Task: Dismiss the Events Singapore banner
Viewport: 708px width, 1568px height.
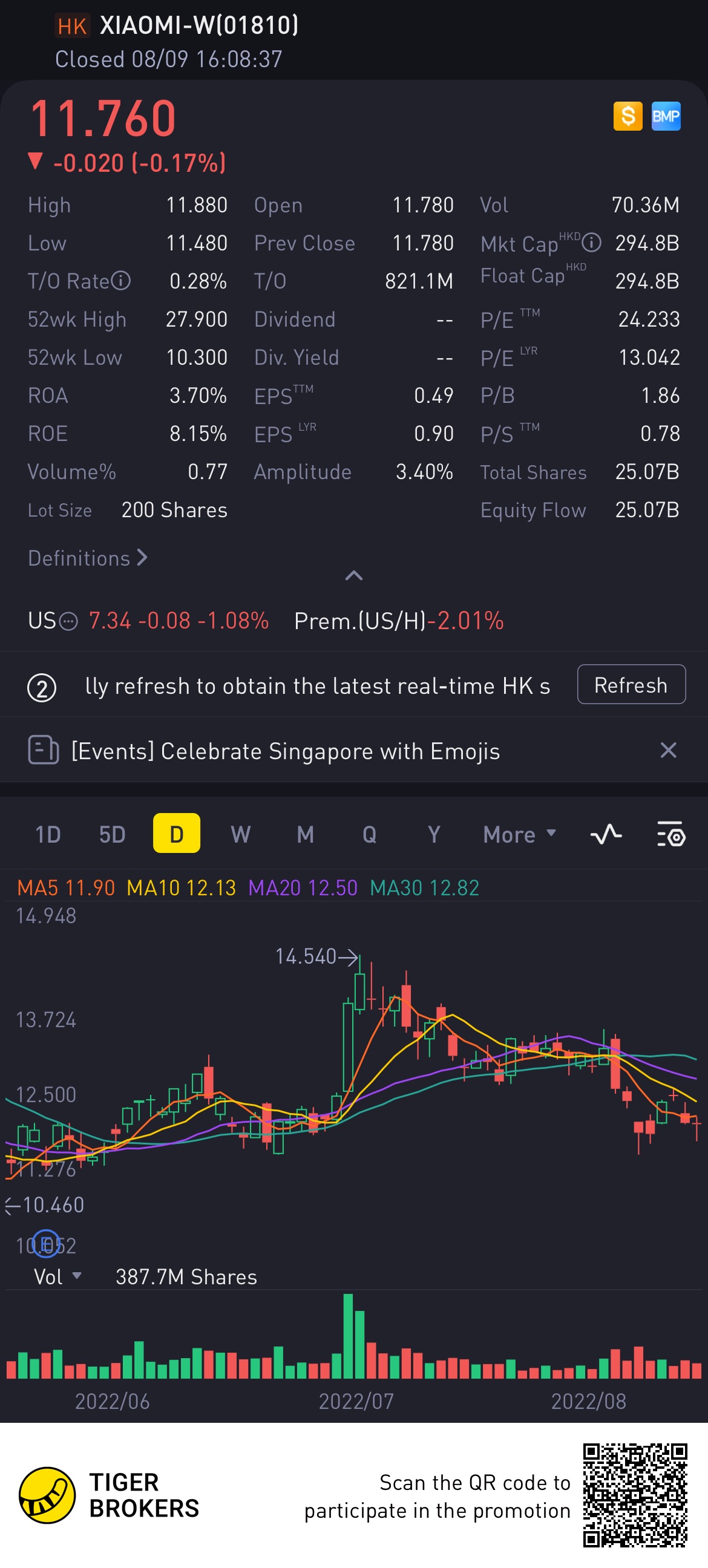Action: click(668, 751)
